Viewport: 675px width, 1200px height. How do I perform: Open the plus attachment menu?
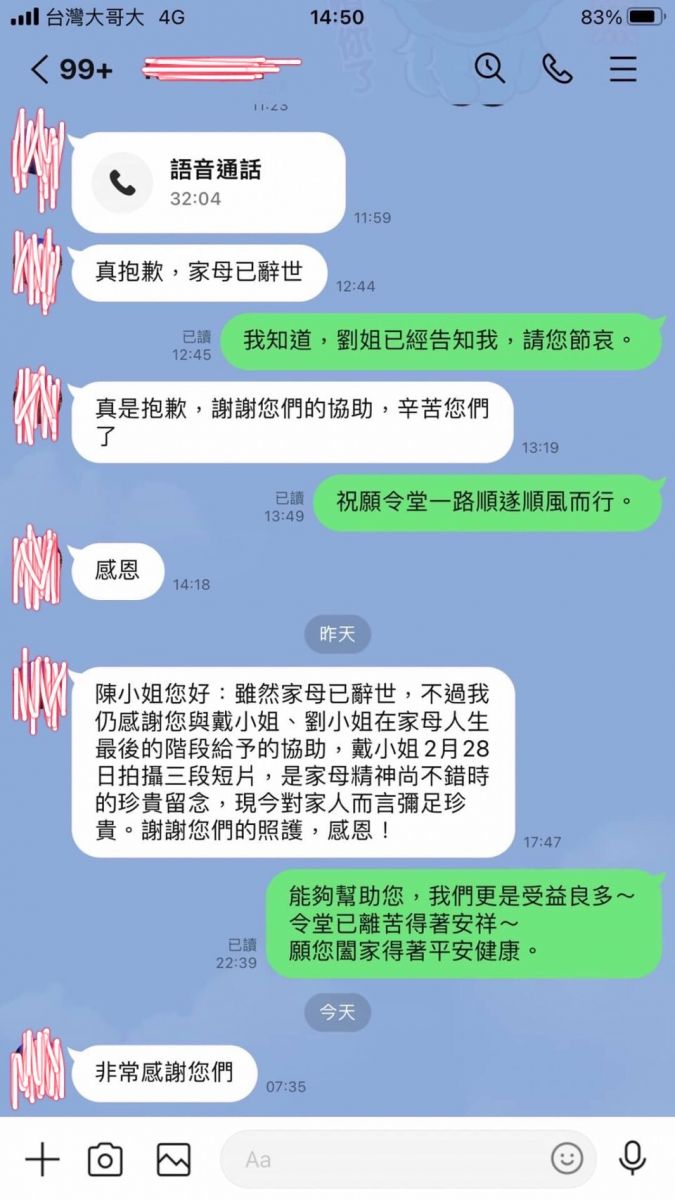pyautogui.click(x=41, y=1159)
